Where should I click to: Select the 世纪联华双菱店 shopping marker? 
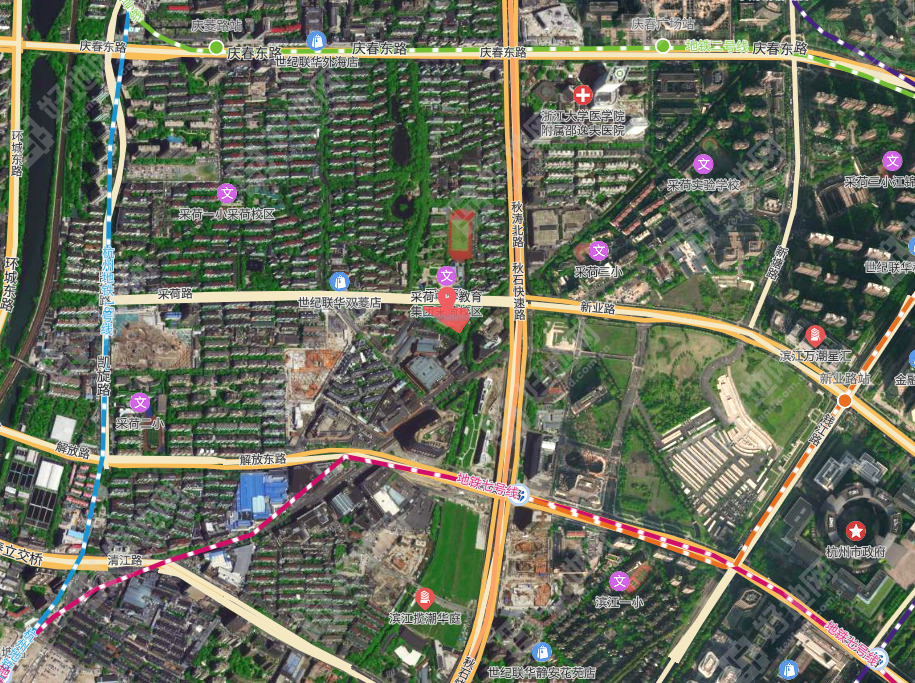click(340, 282)
